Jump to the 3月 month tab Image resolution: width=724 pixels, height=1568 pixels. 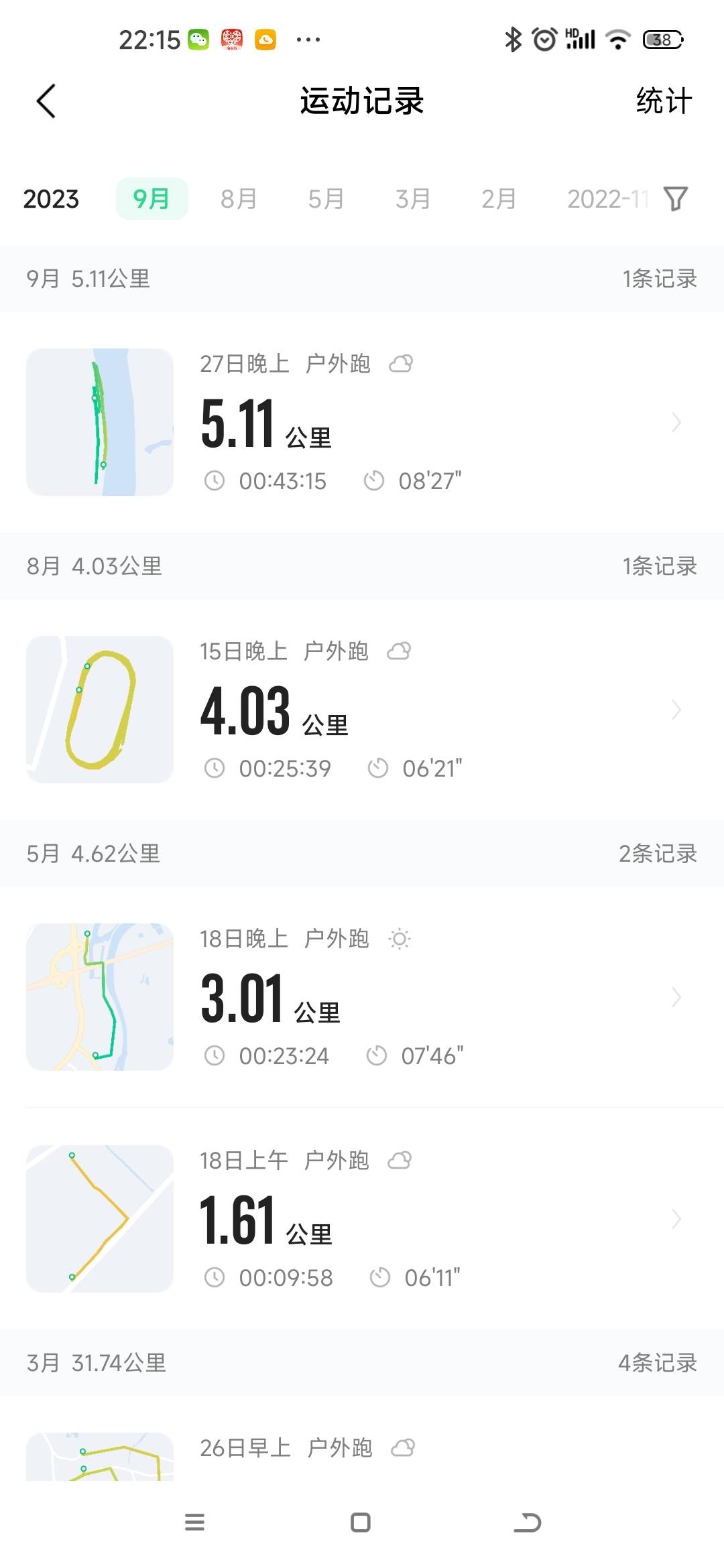point(412,199)
